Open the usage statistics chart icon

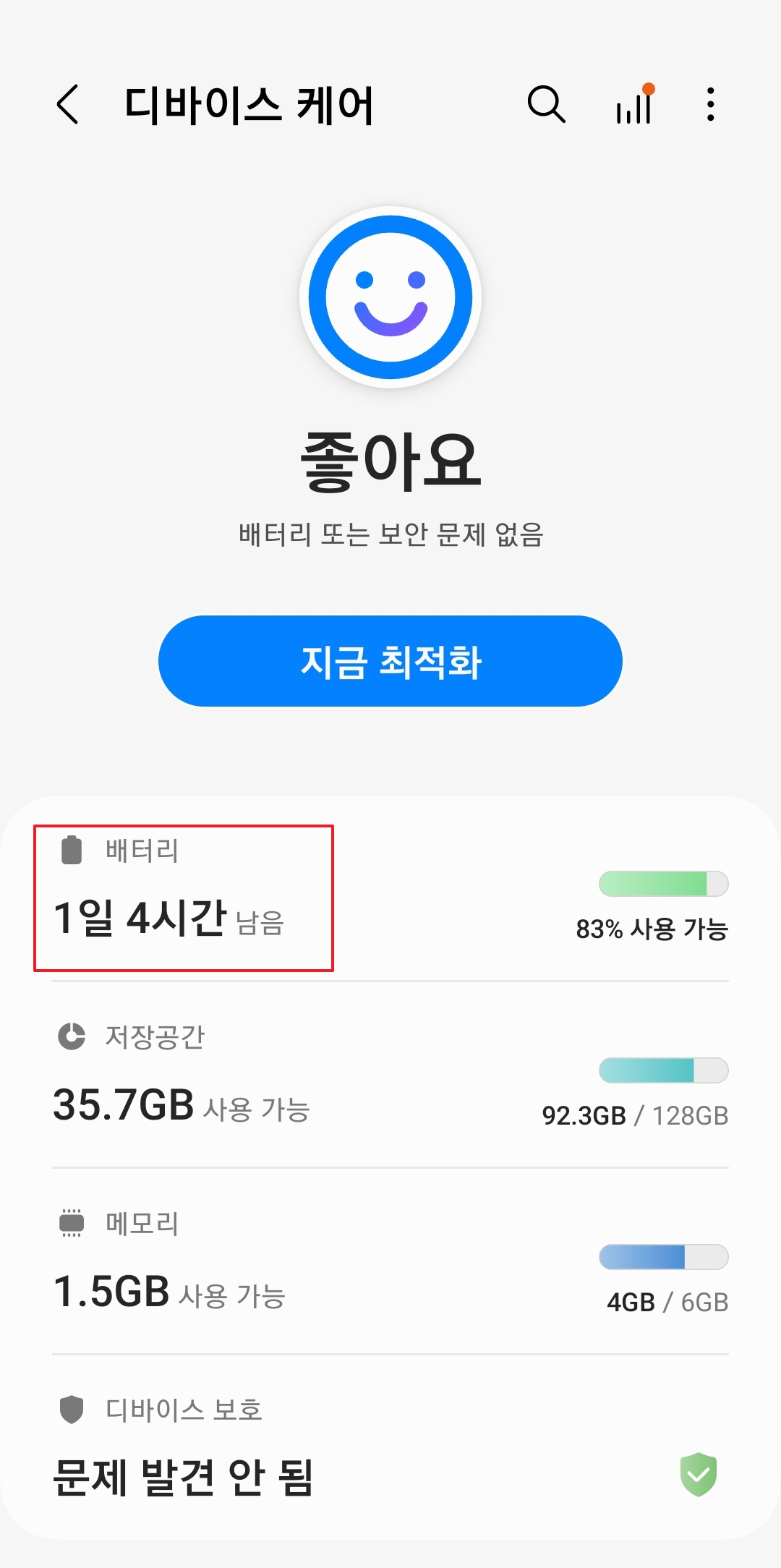(x=633, y=105)
